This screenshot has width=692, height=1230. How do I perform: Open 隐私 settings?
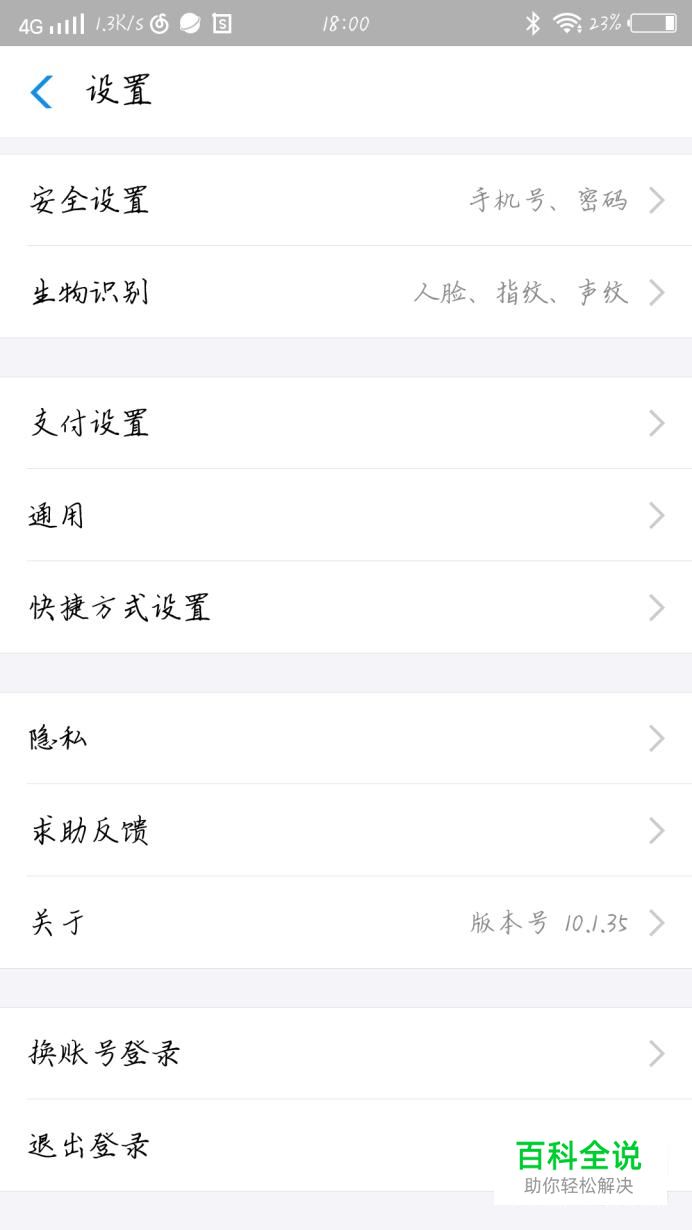click(346, 738)
